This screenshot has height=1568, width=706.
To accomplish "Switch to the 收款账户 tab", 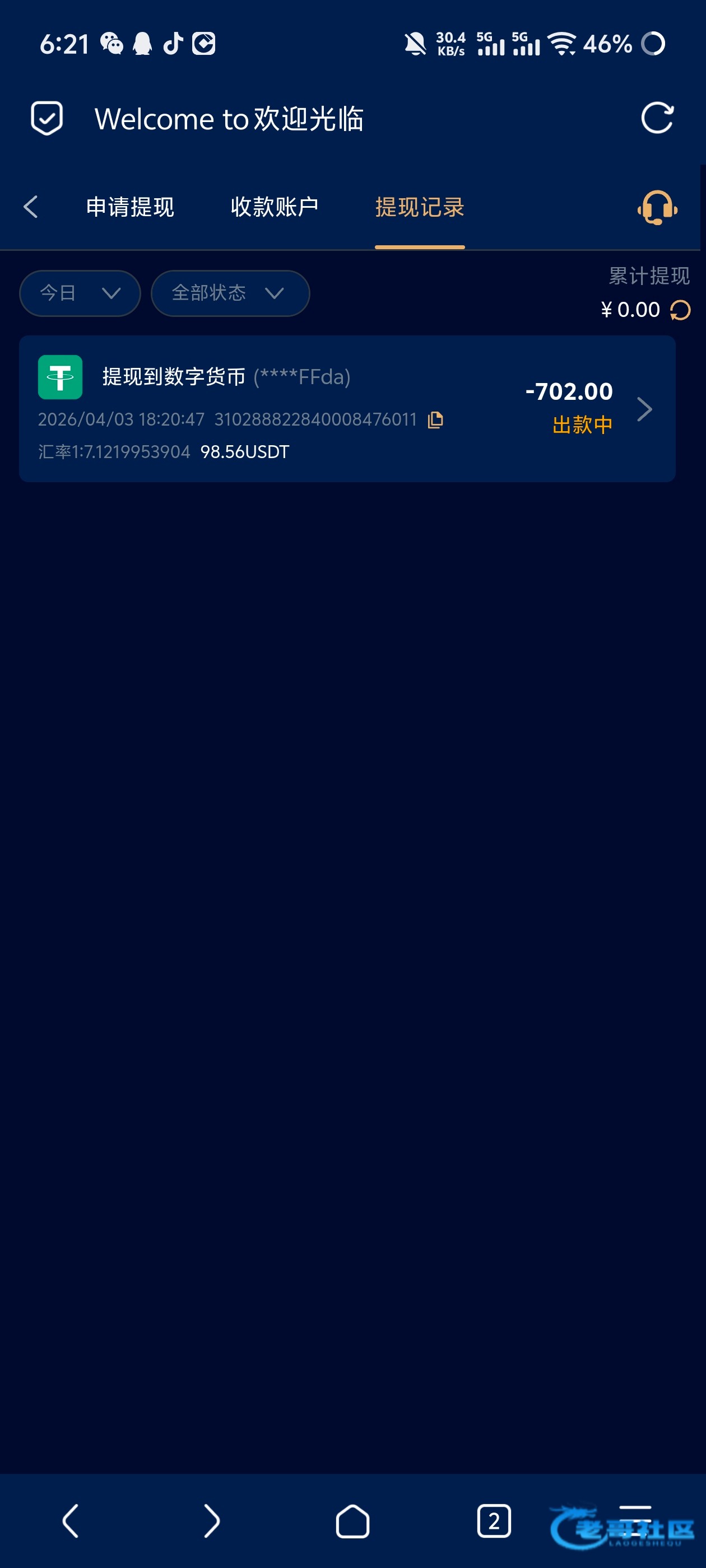I will click(274, 207).
